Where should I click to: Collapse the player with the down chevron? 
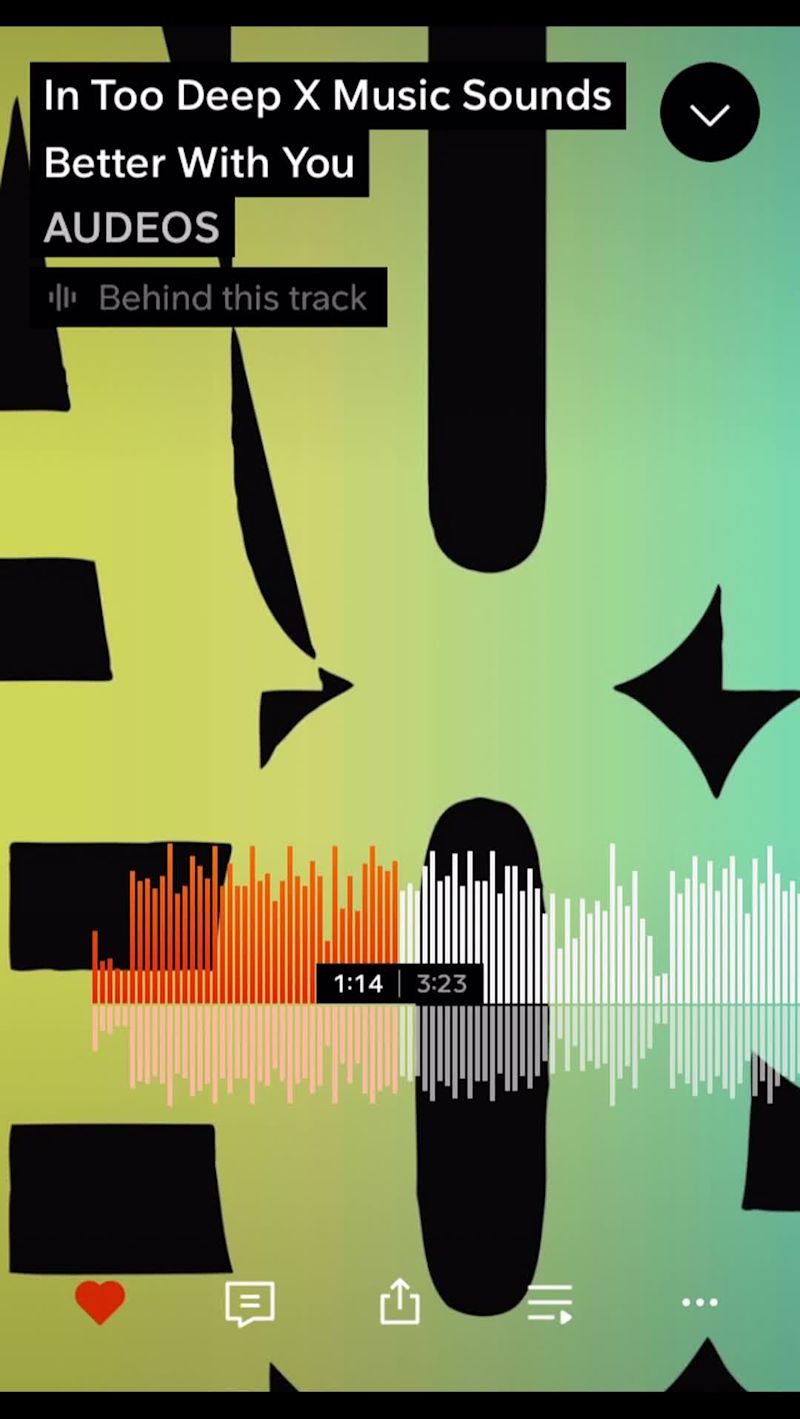point(709,113)
